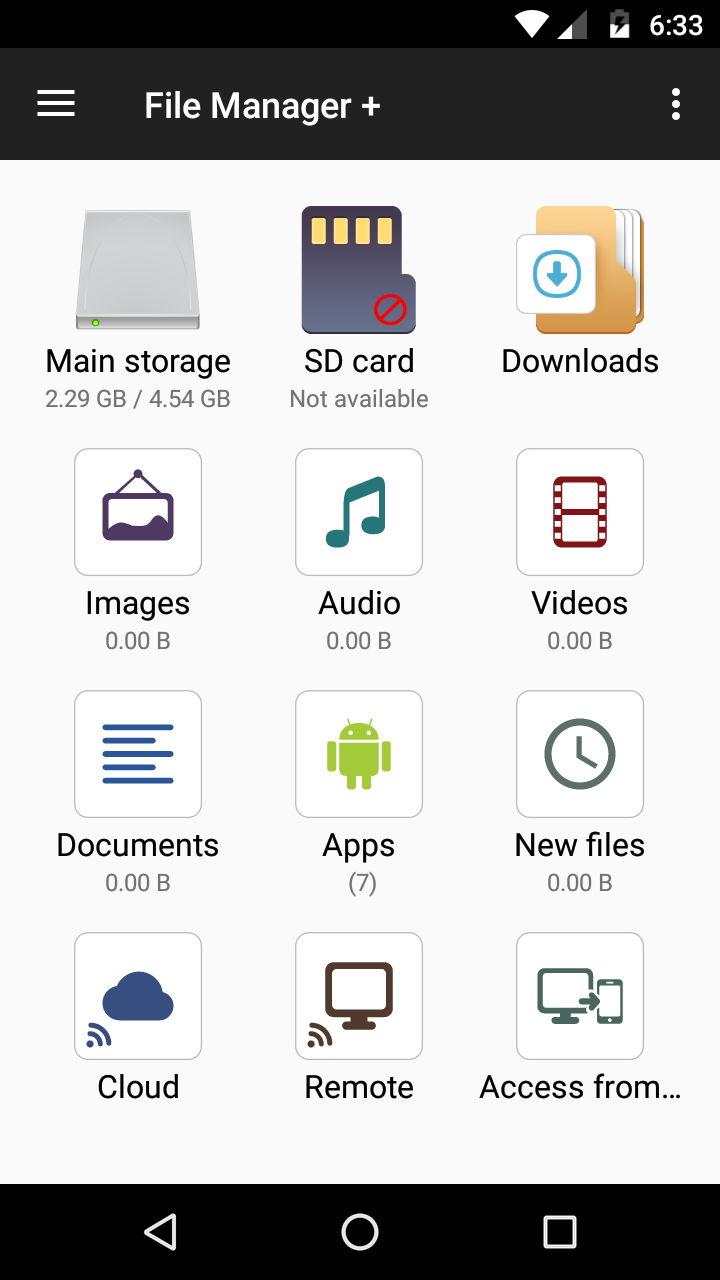Go to the system home screen
720x1280 pixels.
point(360,1232)
